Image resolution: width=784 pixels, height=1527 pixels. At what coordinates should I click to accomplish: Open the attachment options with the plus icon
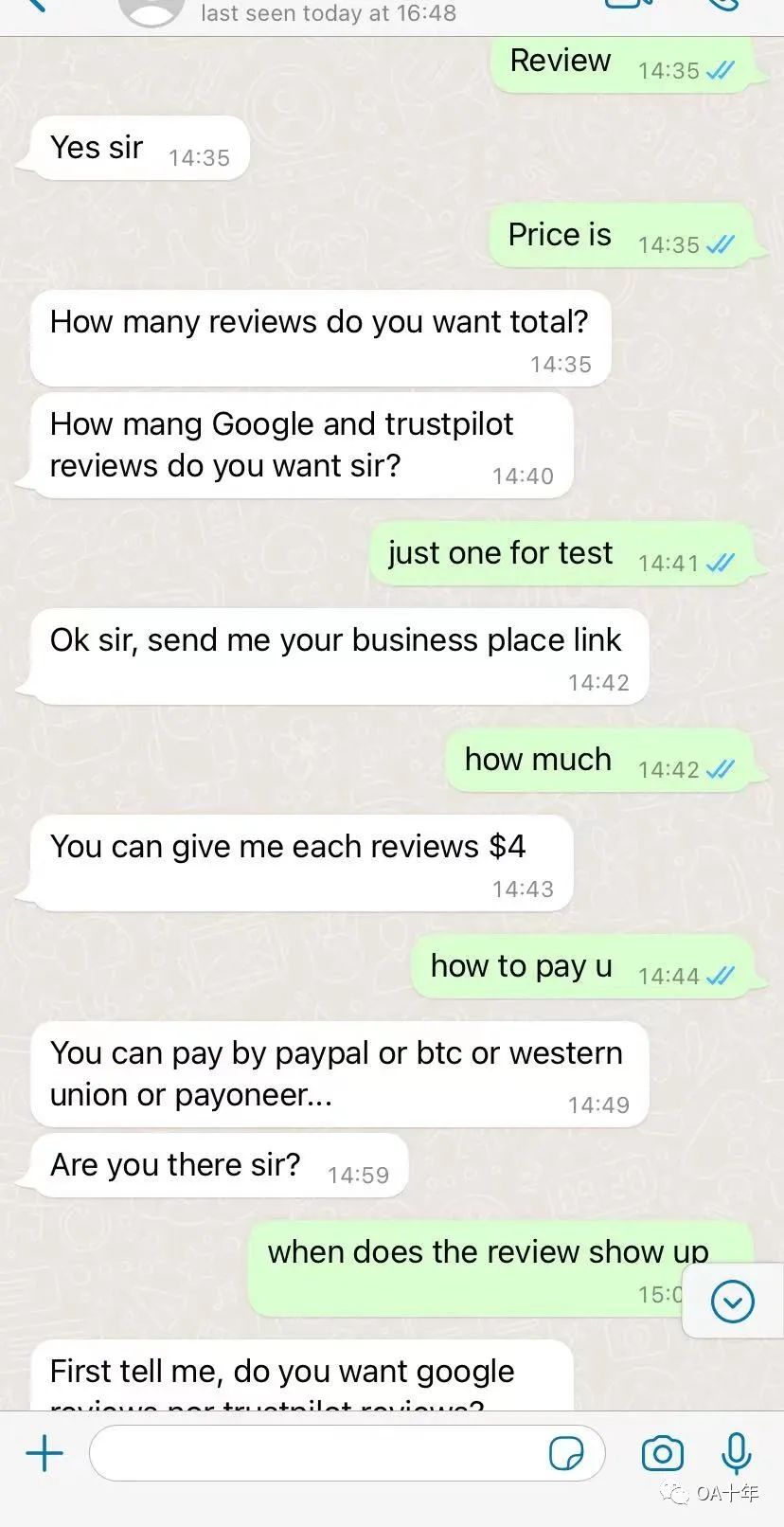coord(45,1452)
